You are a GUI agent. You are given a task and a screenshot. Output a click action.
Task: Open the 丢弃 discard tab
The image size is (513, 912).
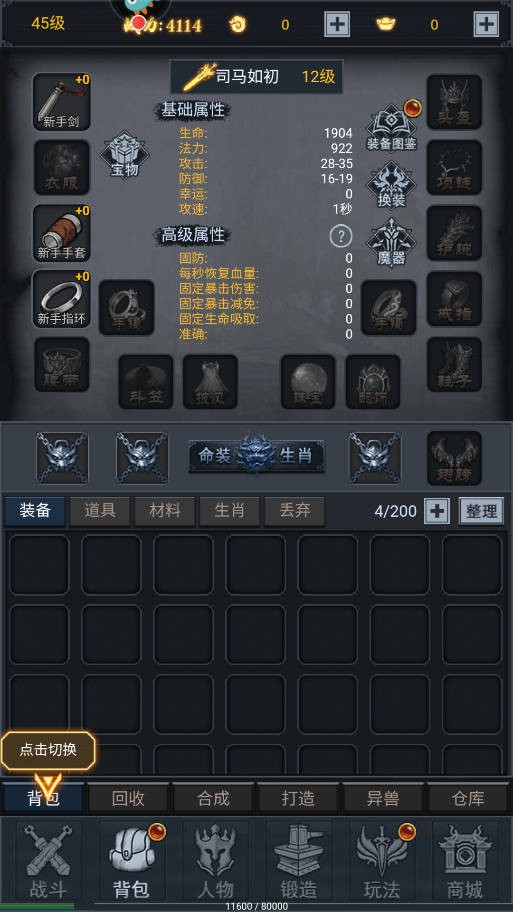click(295, 511)
